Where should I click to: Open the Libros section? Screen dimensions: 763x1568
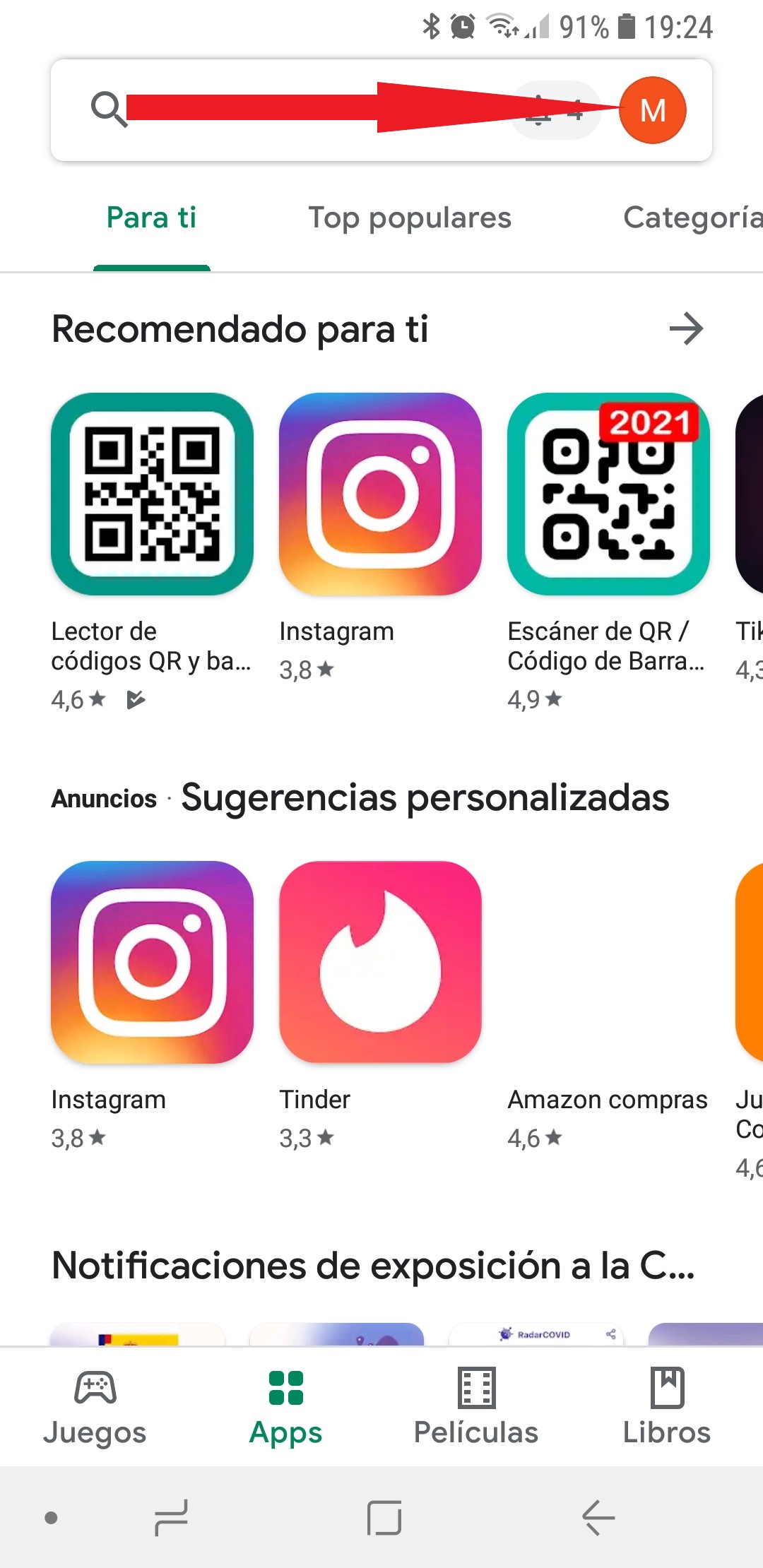point(666,1406)
